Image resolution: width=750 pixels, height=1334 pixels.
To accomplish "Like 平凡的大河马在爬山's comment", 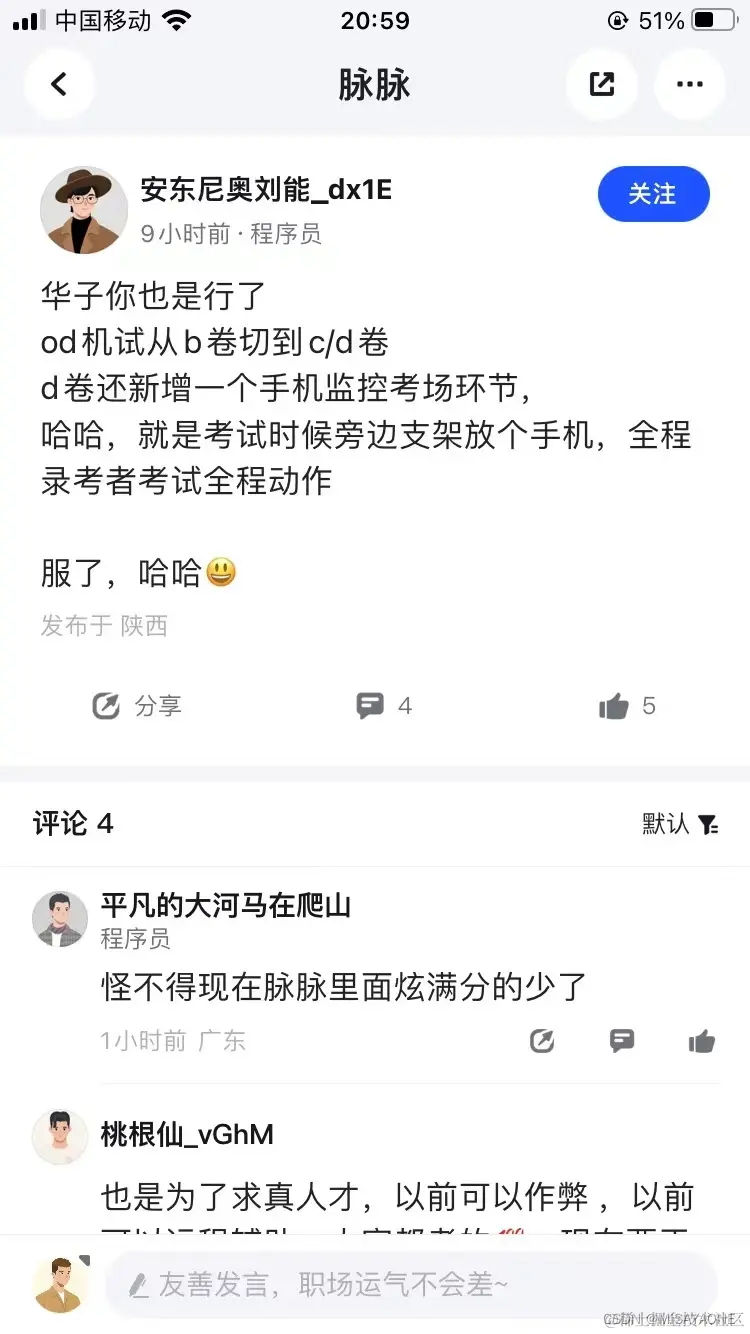I will pos(702,1041).
